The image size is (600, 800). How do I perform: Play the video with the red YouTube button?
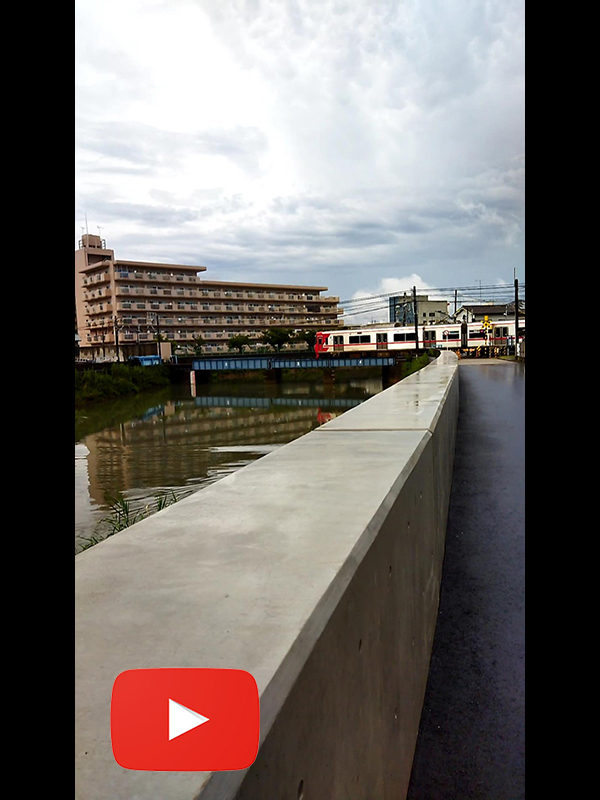(x=185, y=719)
